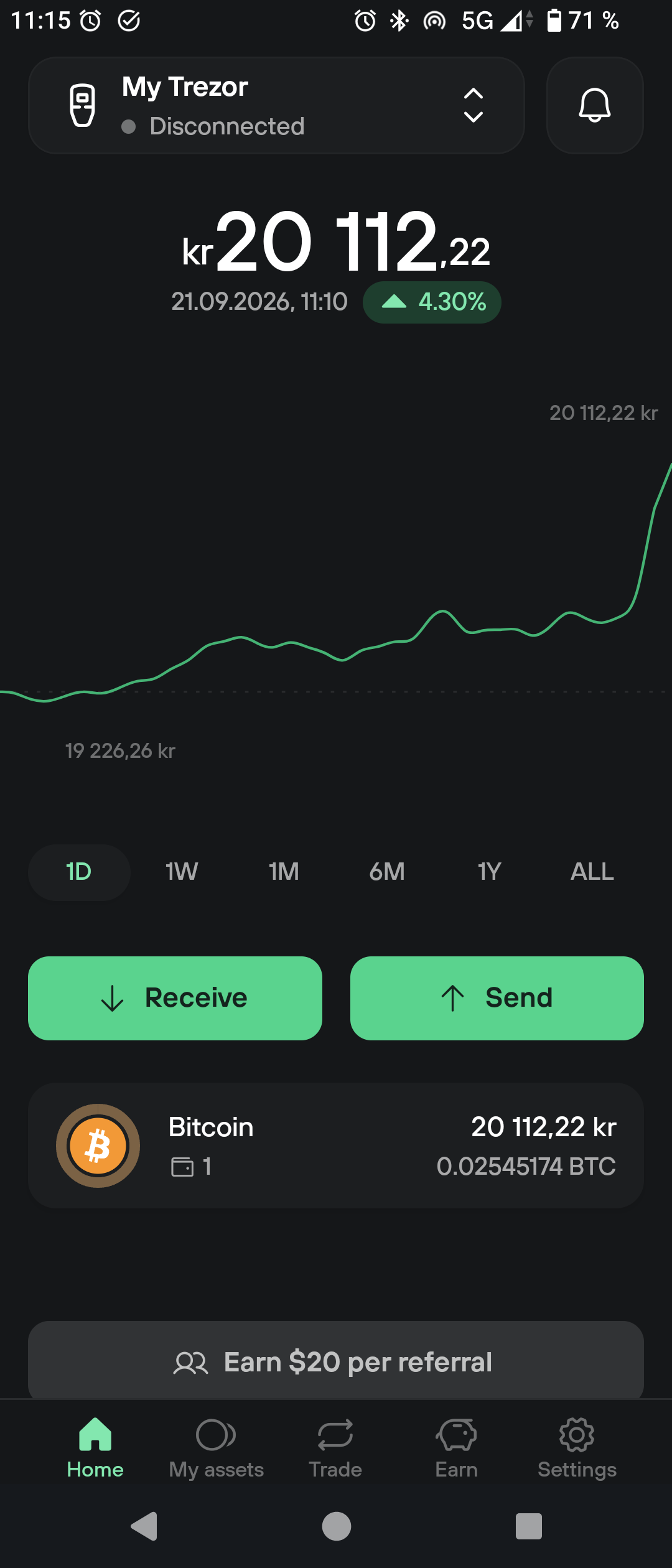Tap the system back button
This screenshot has height=1568, width=672.
coord(144,1526)
